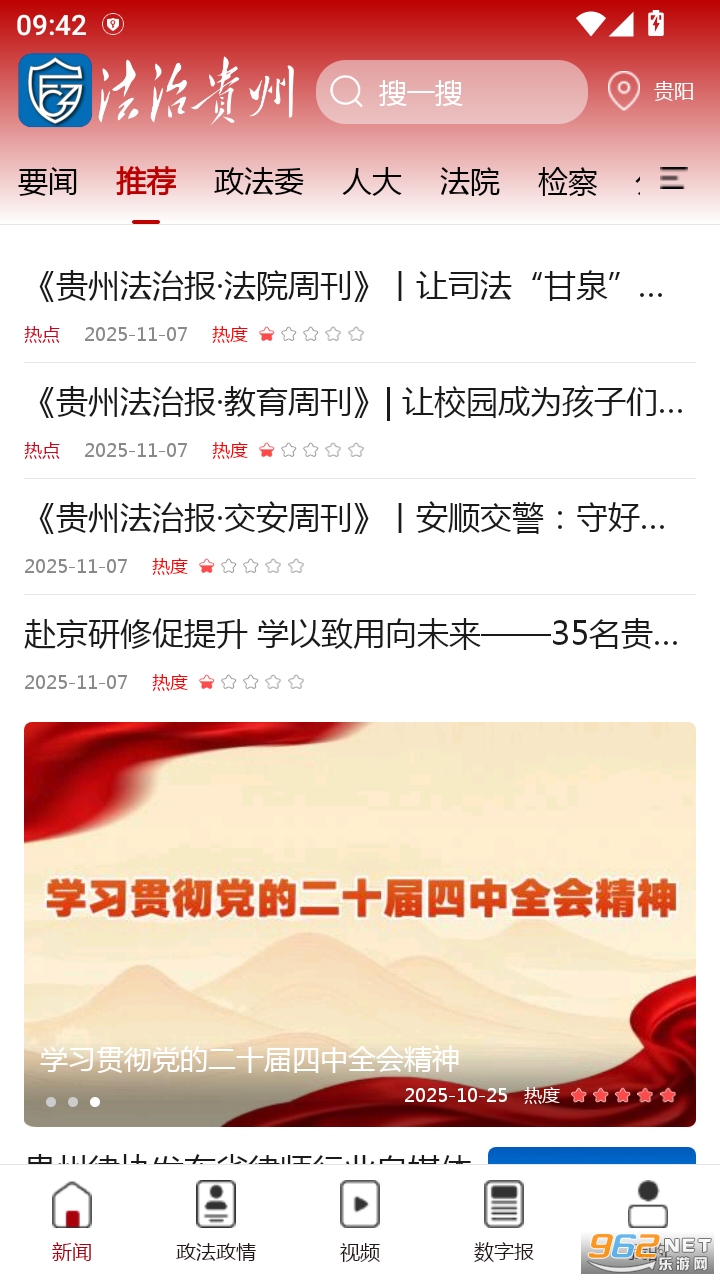
Task: Switch to the 人大 tab
Action: [372, 182]
